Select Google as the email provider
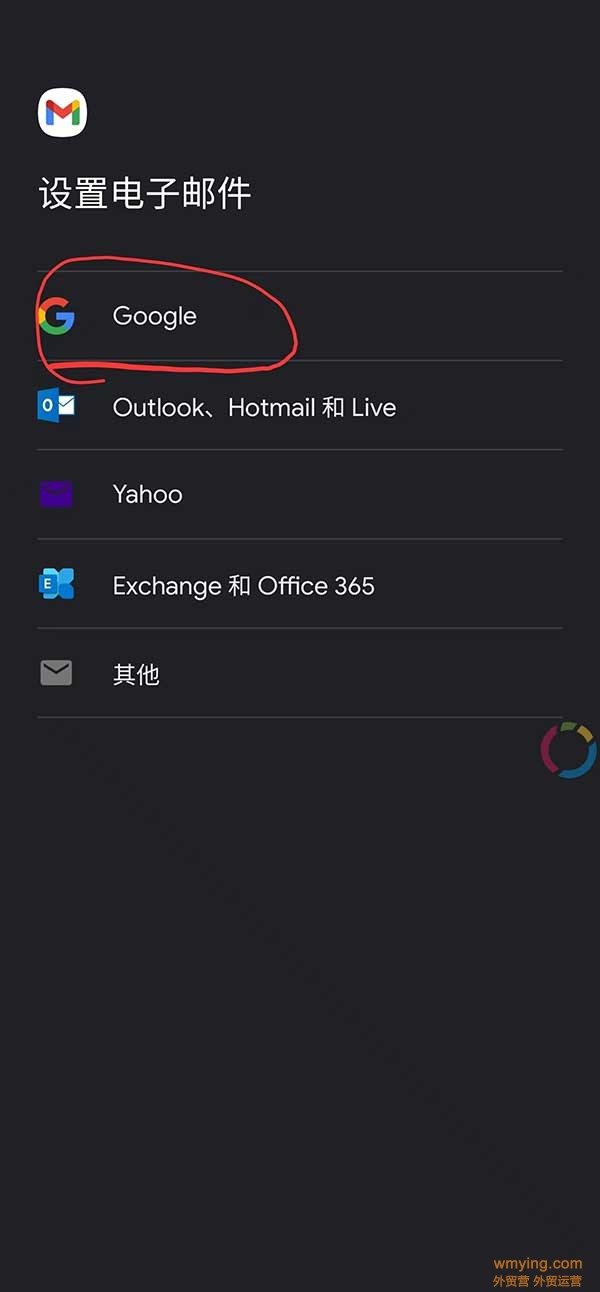The height and width of the screenshot is (1292, 600). click(x=300, y=316)
